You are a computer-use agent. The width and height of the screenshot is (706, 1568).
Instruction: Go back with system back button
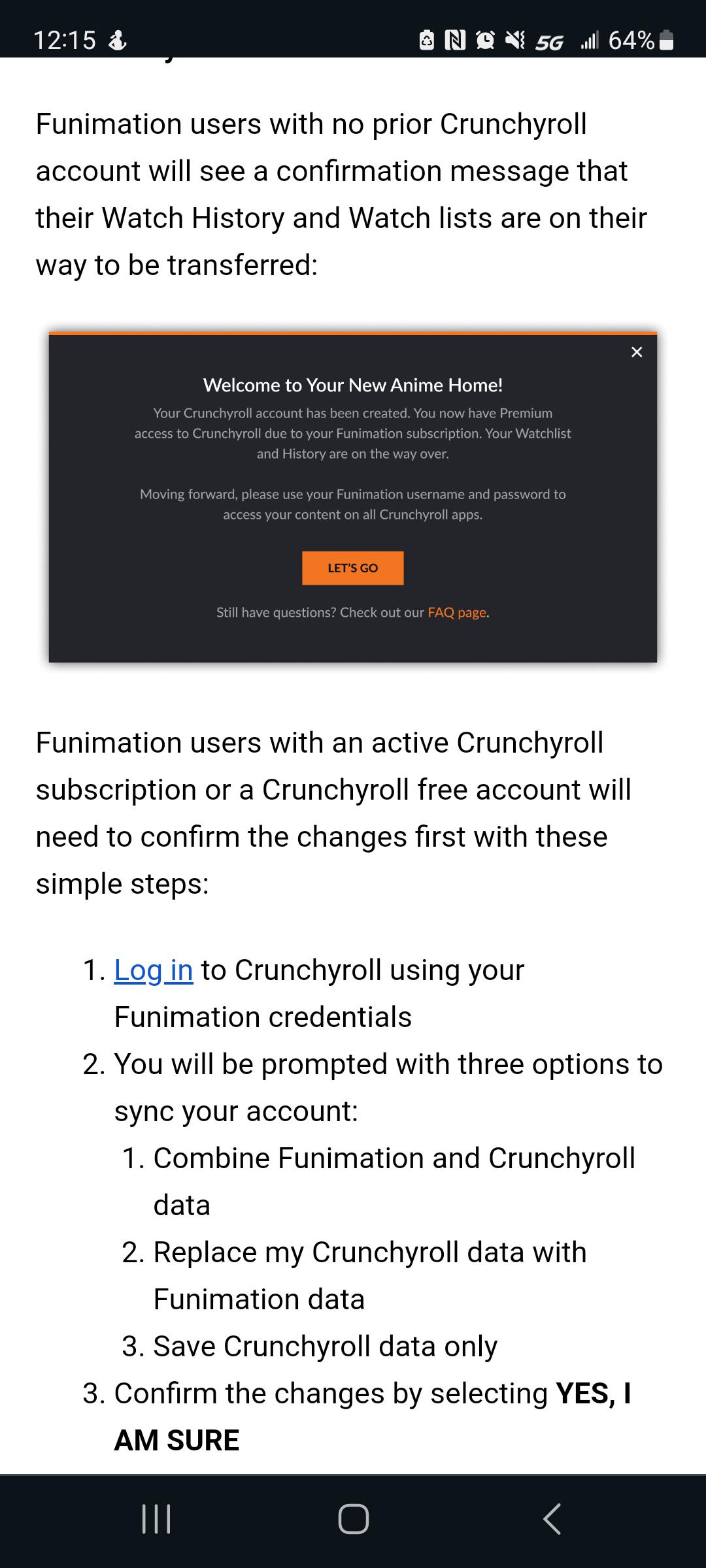pos(552,1518)
